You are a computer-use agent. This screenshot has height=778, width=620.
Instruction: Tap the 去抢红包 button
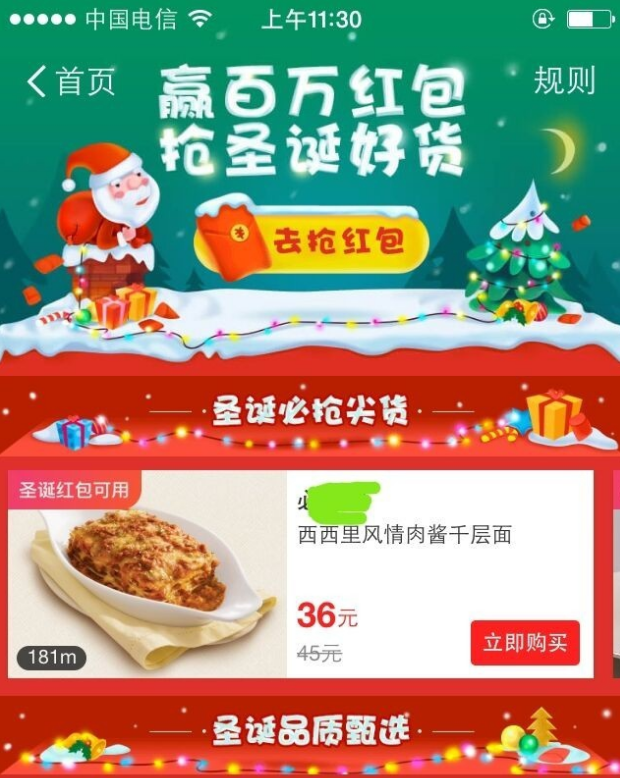pyautogui.click(x=320, y=241)
